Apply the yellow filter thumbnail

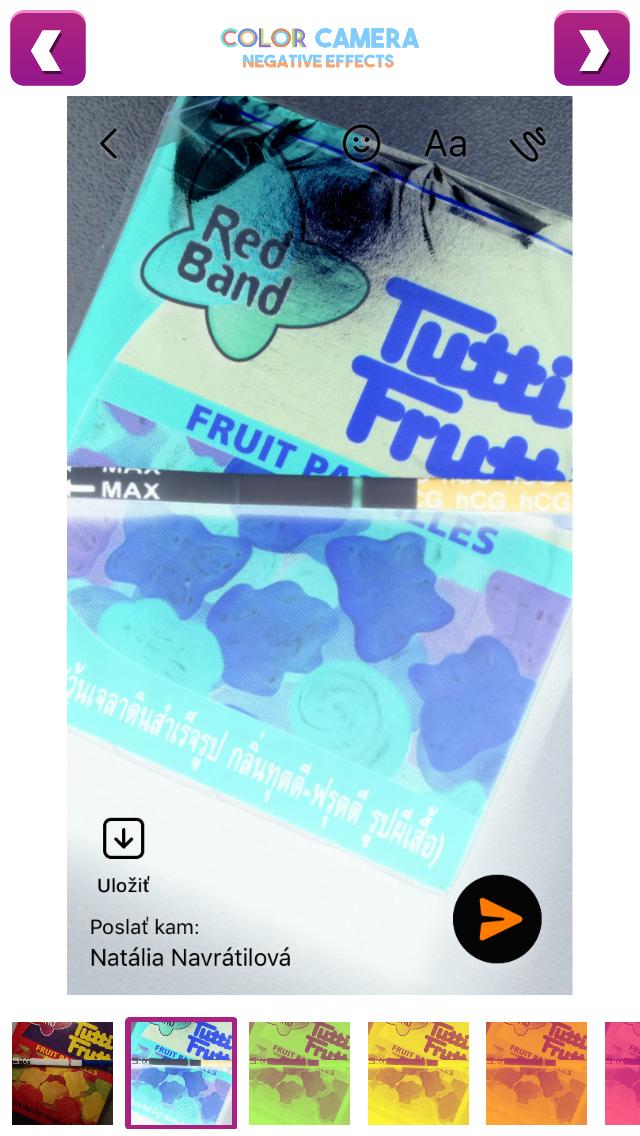(418, 1073)
